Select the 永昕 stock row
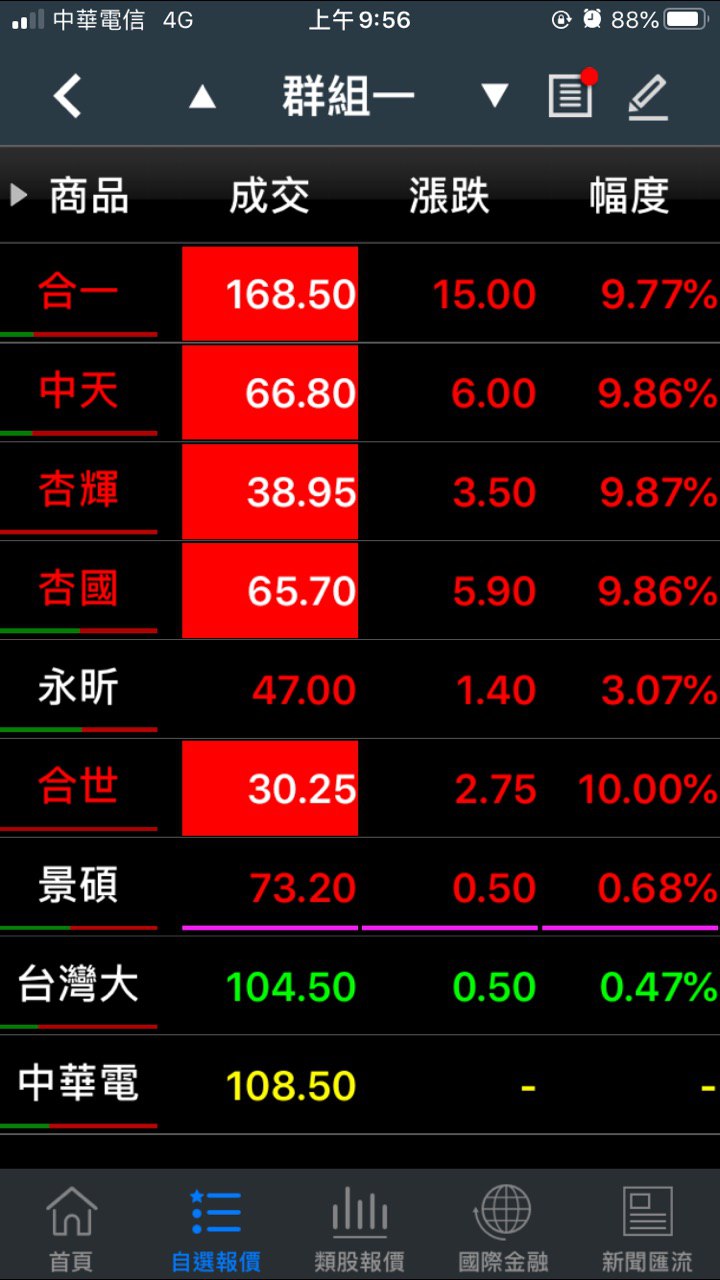This screenshot has width=720, height=1280. tap(79, 688)
